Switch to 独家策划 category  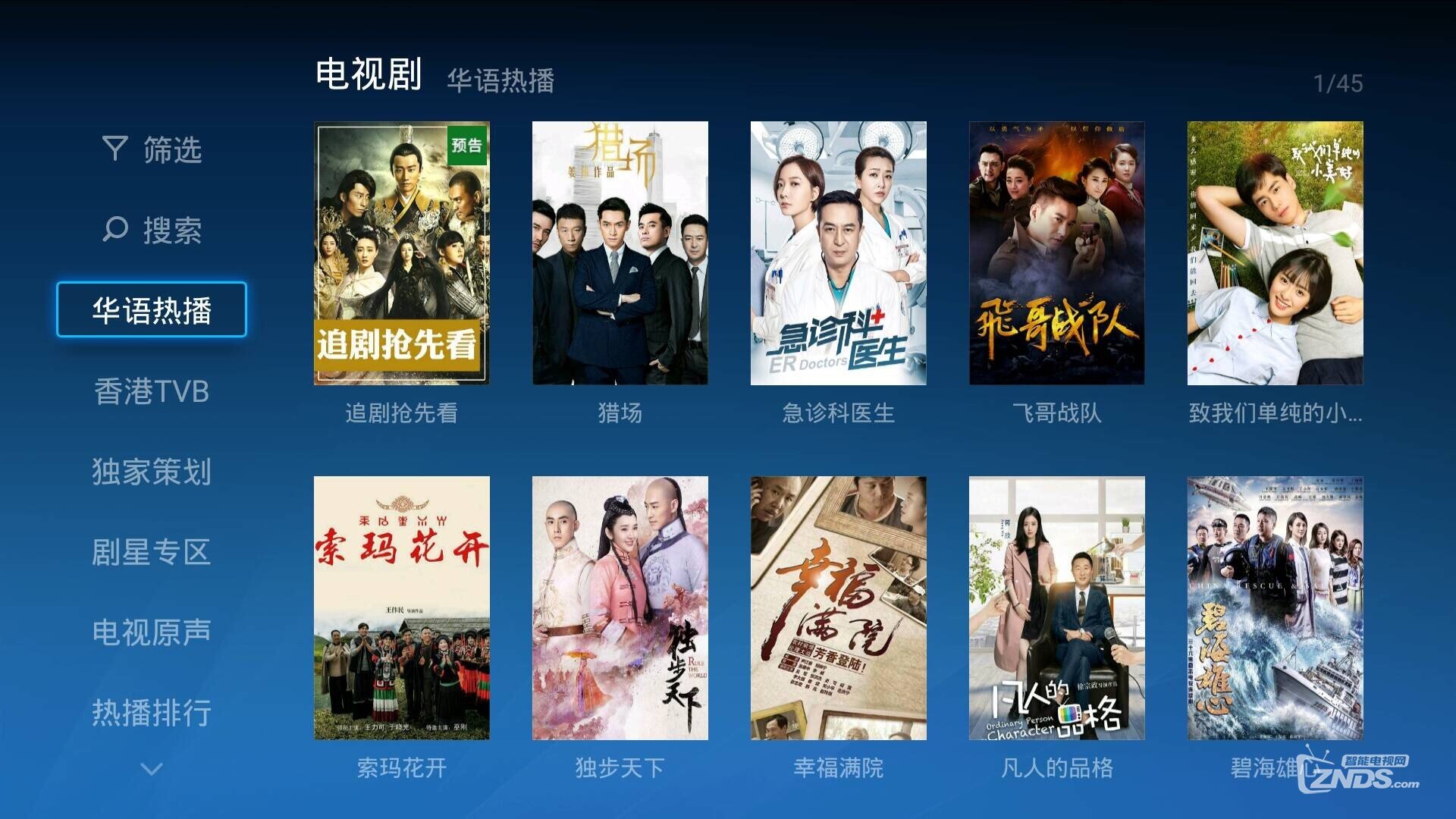(152, 472)
